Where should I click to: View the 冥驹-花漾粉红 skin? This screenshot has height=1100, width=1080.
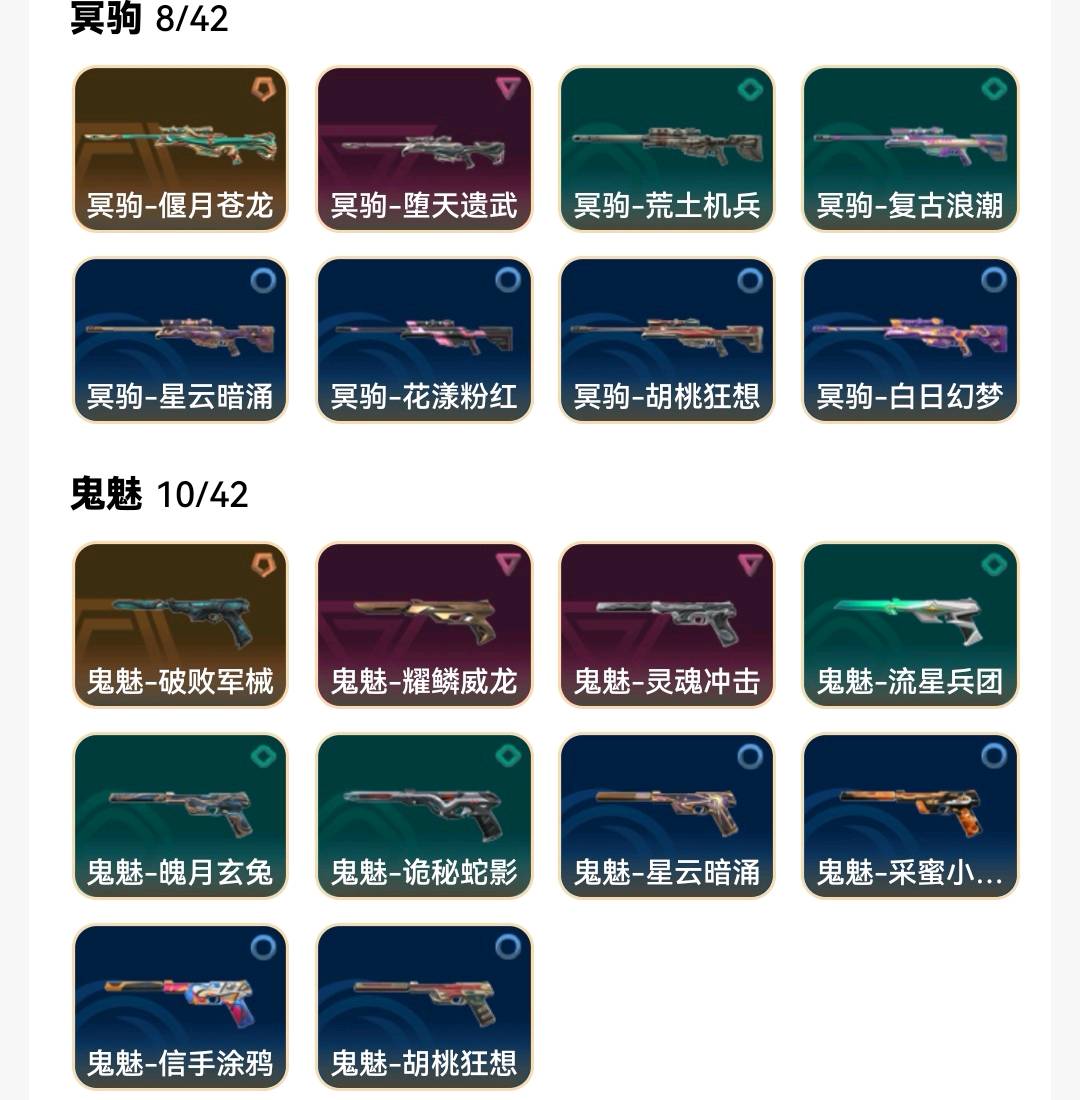[424, 340]
